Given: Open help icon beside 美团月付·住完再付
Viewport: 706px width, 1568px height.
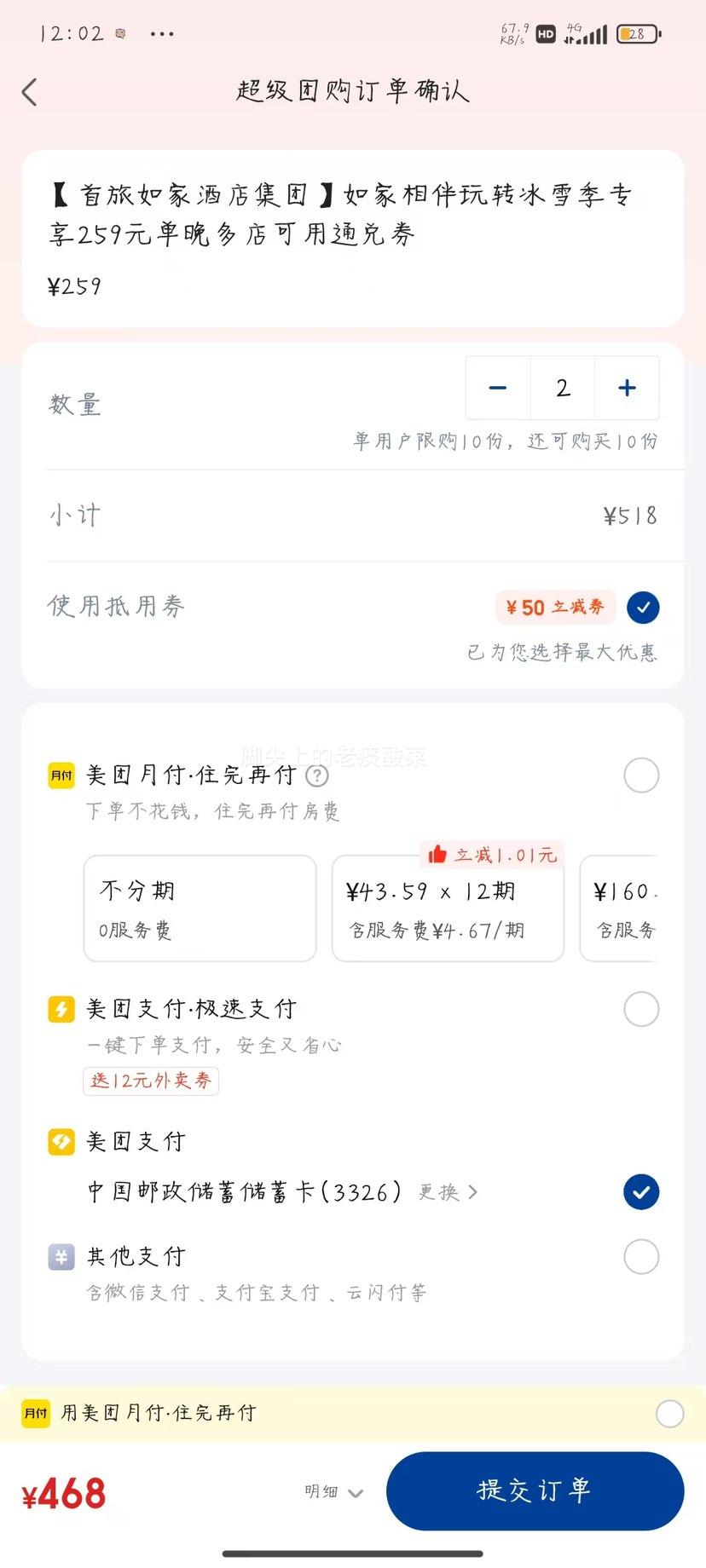Looking at the screenshot, I should 317,775.
